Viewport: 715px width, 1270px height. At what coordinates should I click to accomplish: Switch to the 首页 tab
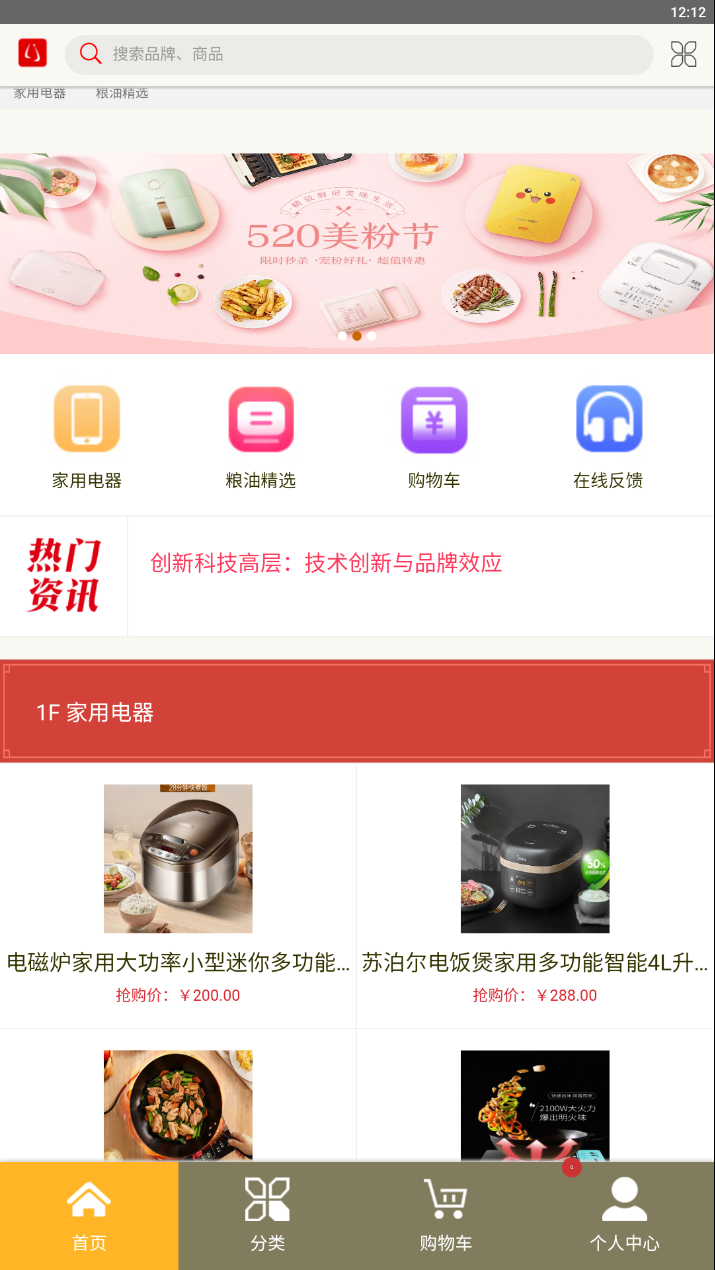(89, 1215)
